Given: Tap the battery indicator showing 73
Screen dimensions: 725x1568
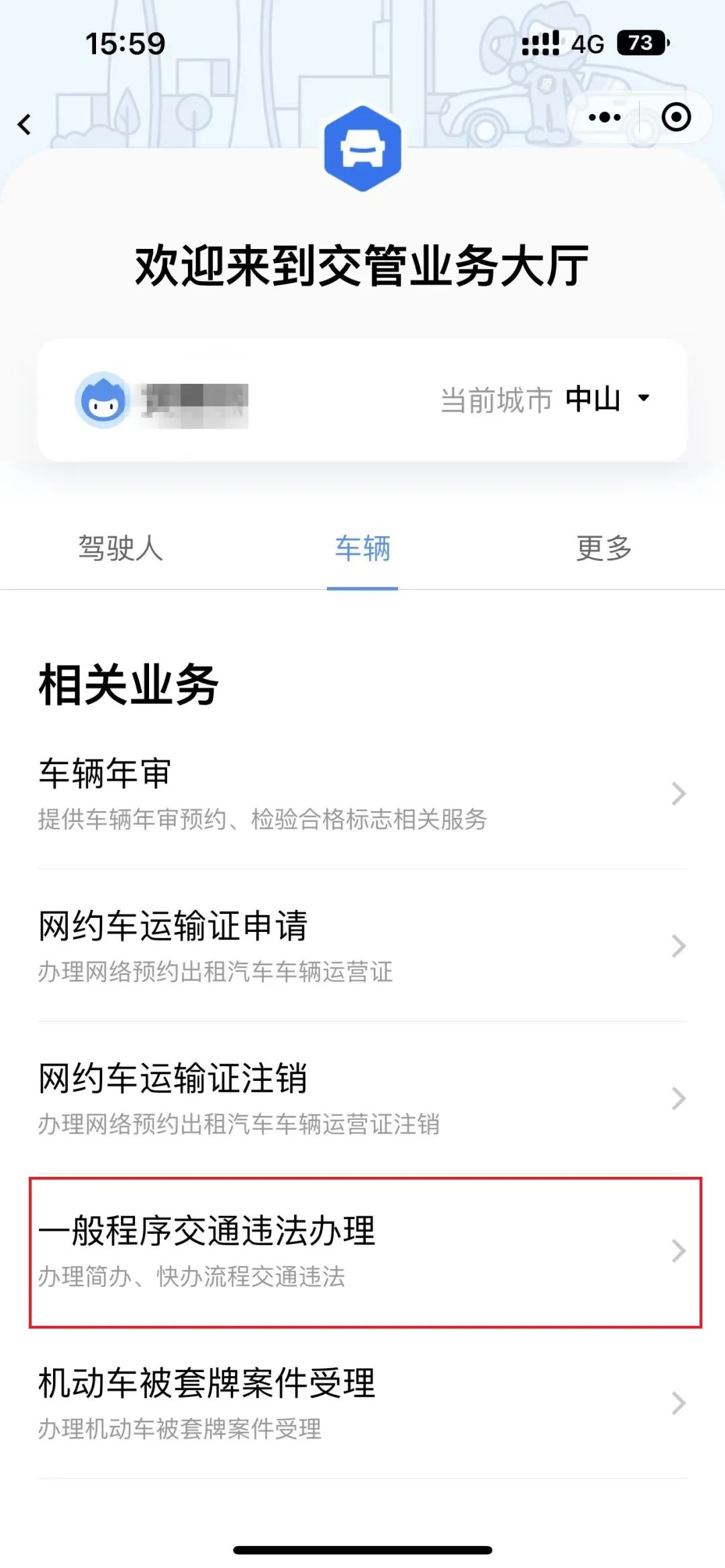Looking at the screenshot, I should 641,43.
